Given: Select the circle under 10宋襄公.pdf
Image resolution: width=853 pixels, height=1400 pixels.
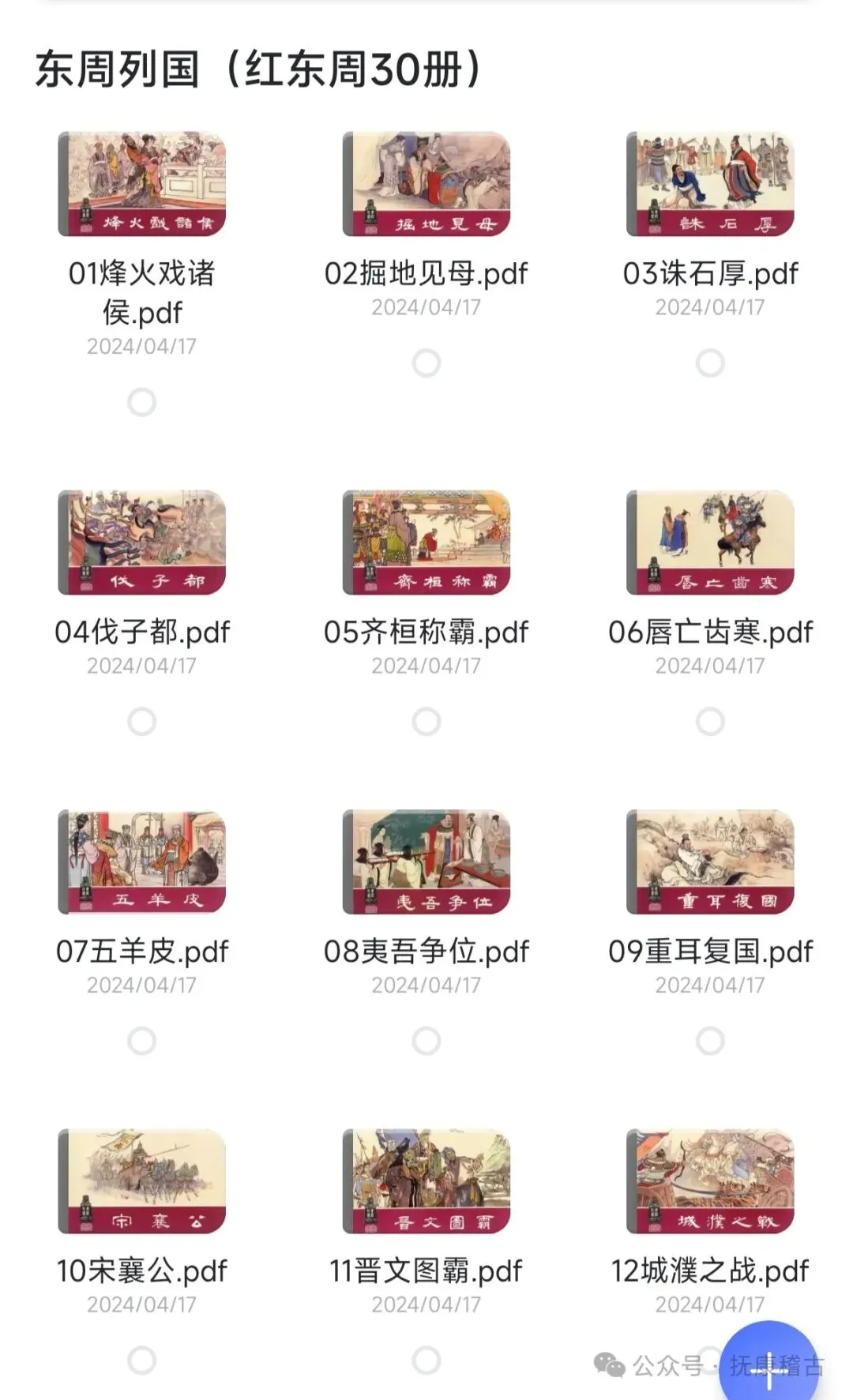Looking at the screenshot, I should [x=142, y=1360].
